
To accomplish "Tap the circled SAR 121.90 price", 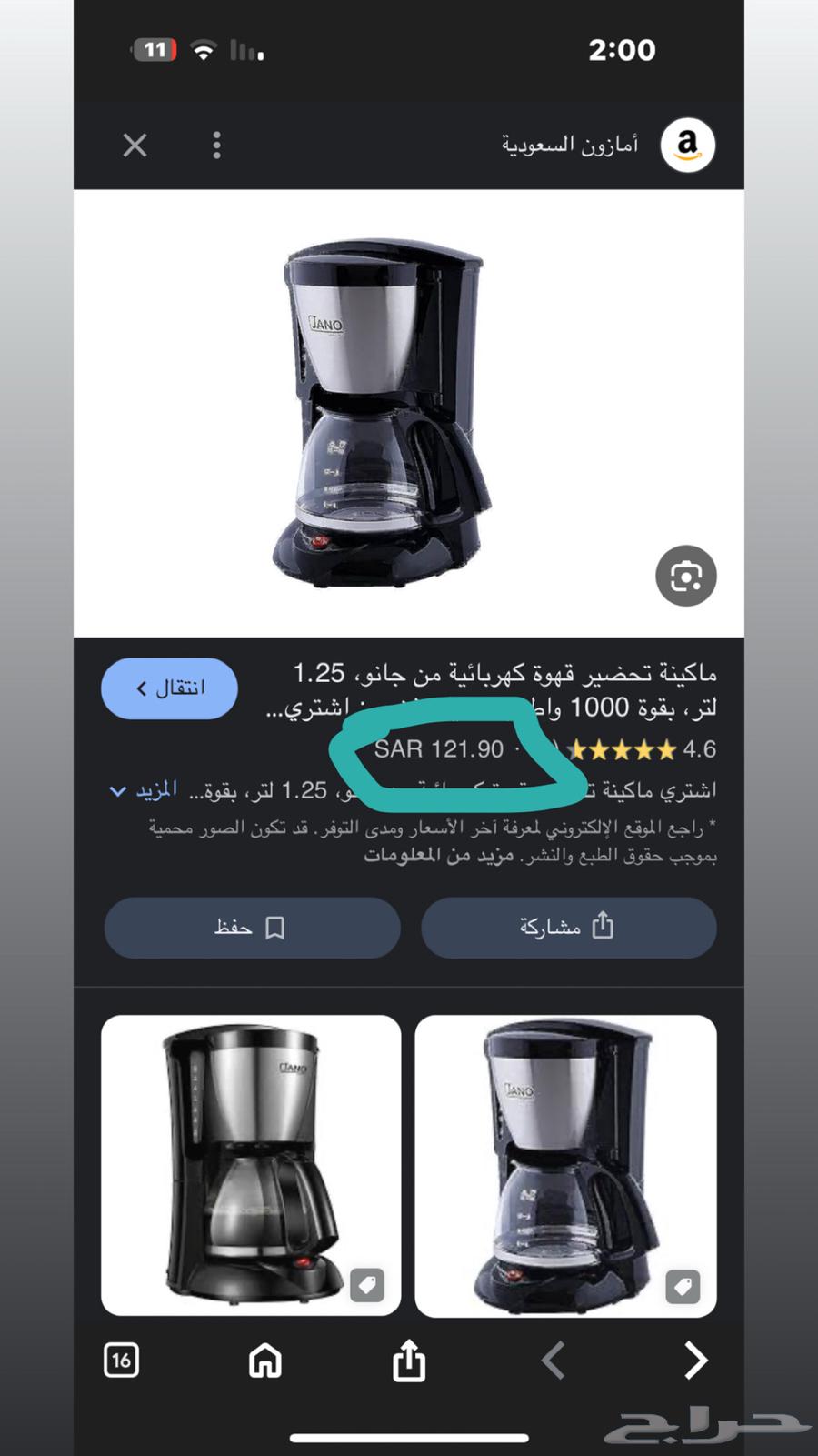I will pos(441,749).
